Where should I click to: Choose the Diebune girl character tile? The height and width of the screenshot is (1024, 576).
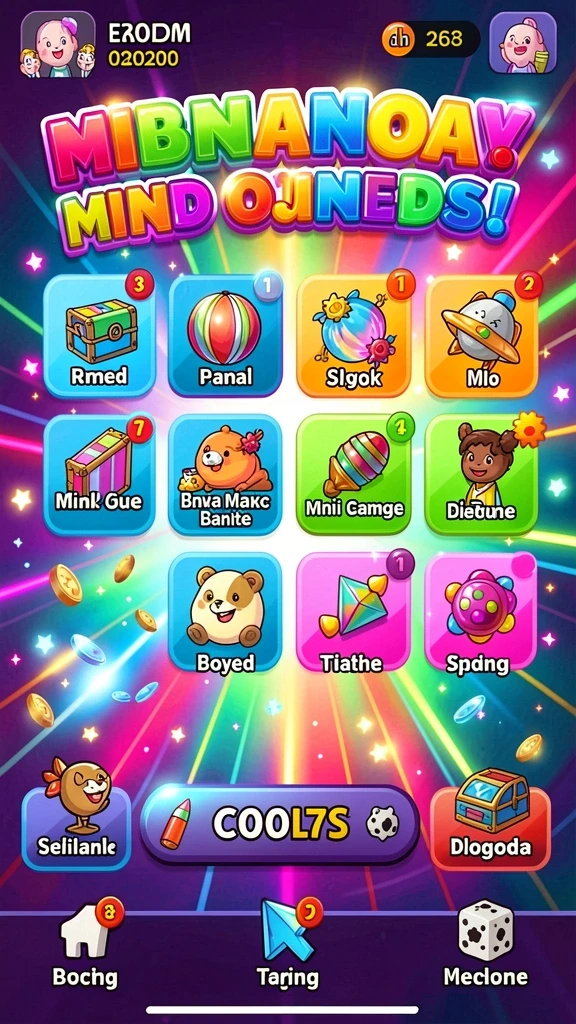(482, 475)
